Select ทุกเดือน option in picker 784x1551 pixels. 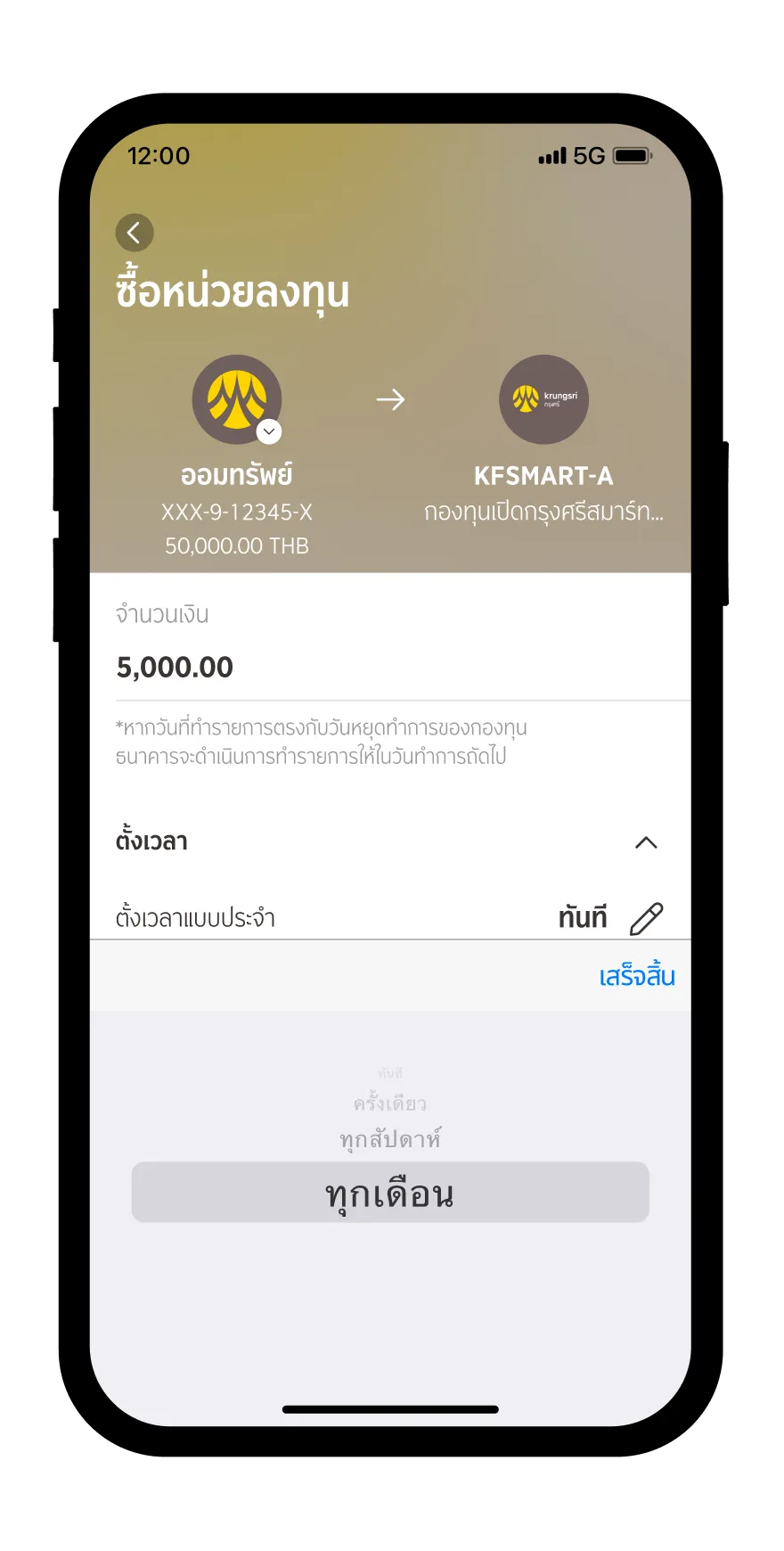[x=390, y=1193]
